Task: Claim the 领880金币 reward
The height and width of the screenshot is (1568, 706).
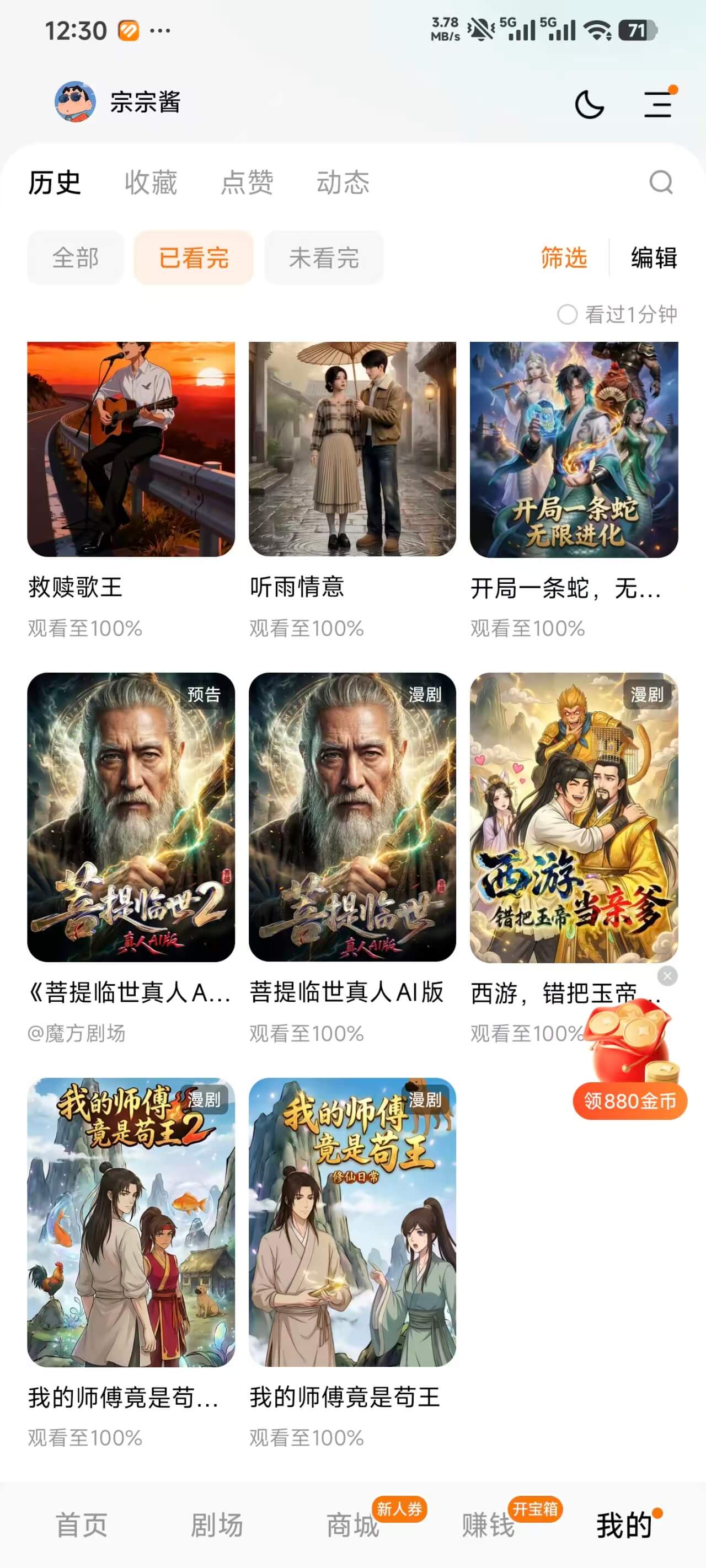Action: coord(629,1100)
